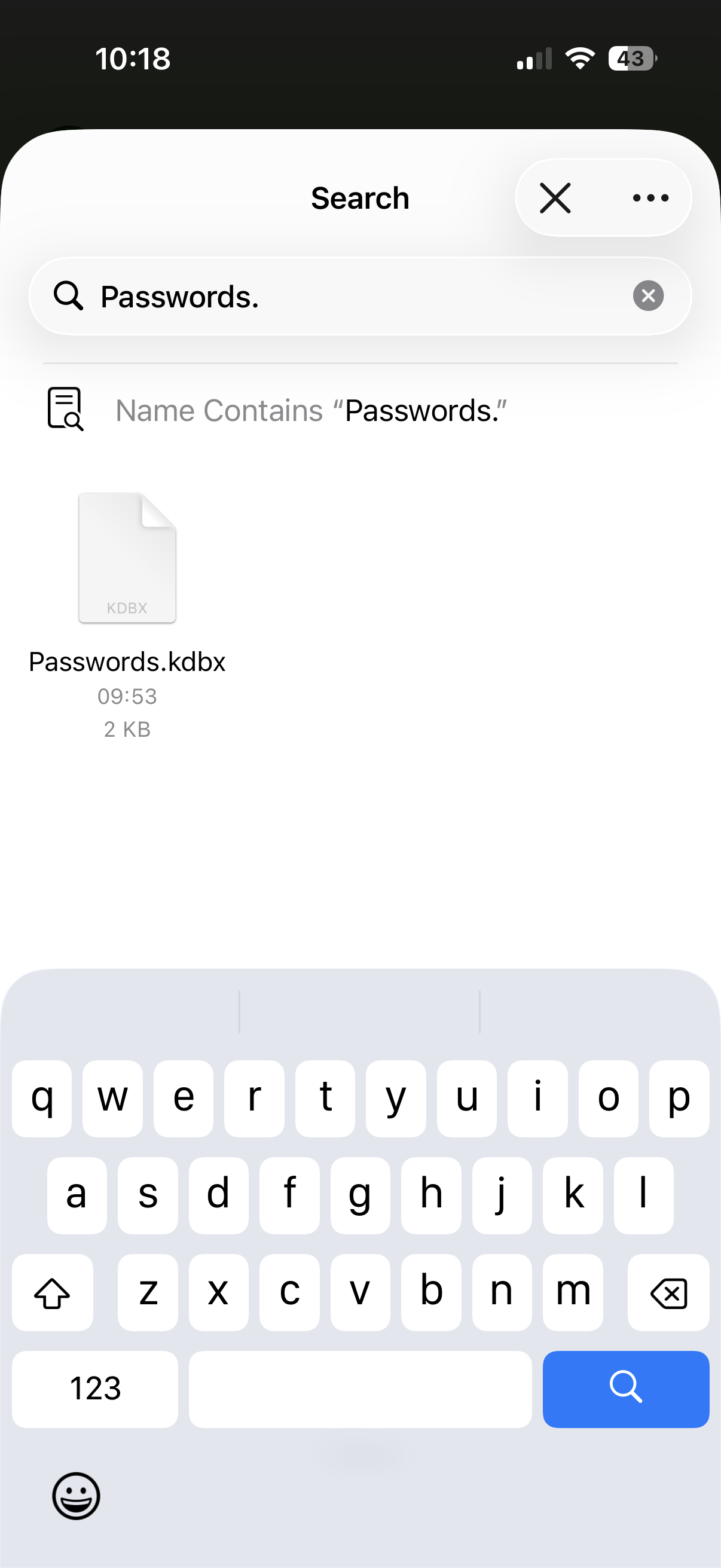Viewport: 721px width, 1568px height.
Task: Tap the search input field
Action: [304, 296]
